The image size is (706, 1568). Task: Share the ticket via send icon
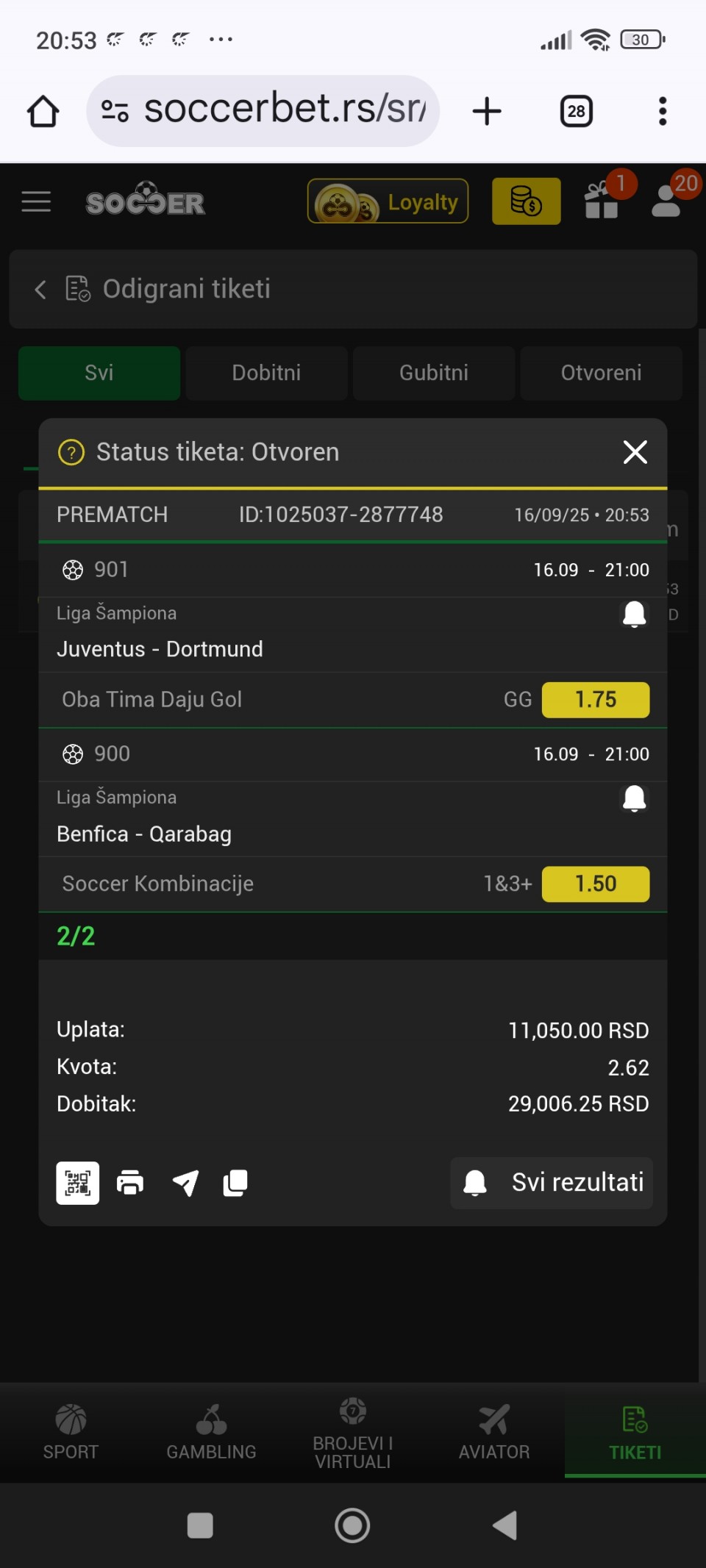185,1183
